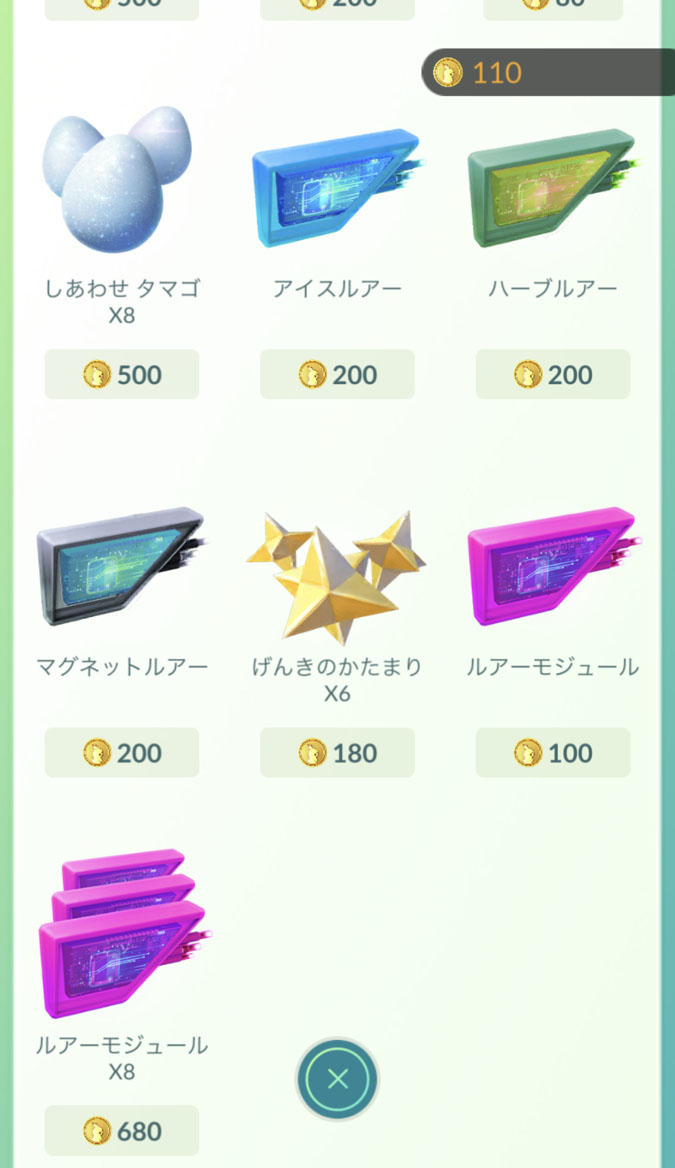Purchase ハーブルアー for 200 coins

pos(553,375)
